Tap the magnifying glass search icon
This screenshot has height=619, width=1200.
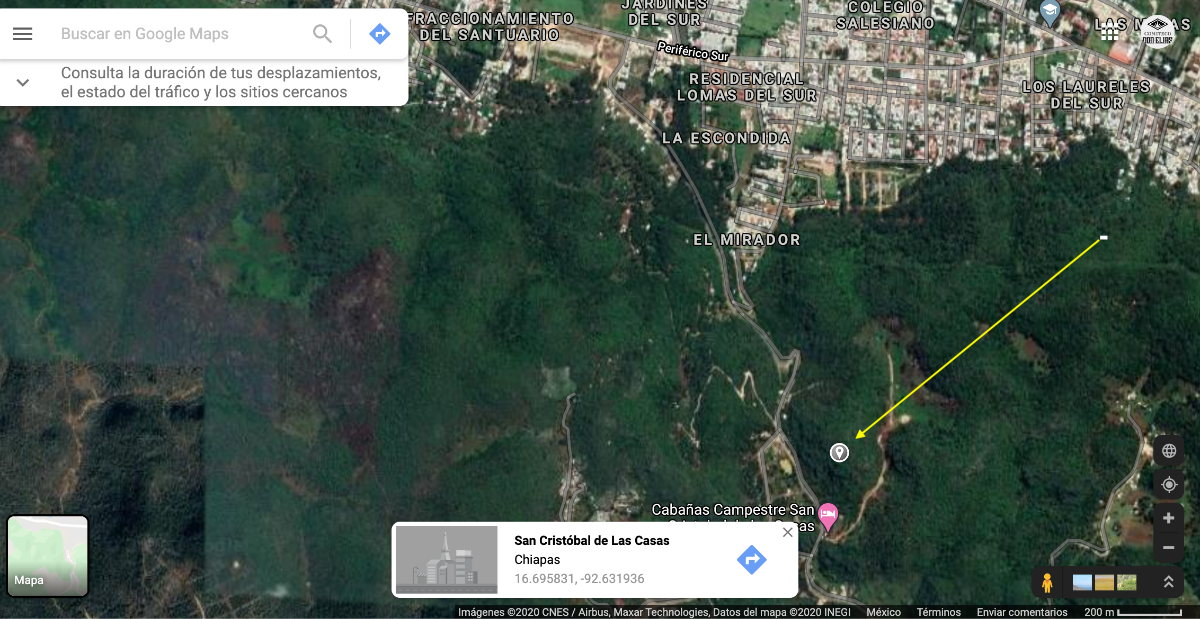coord(322,34)
